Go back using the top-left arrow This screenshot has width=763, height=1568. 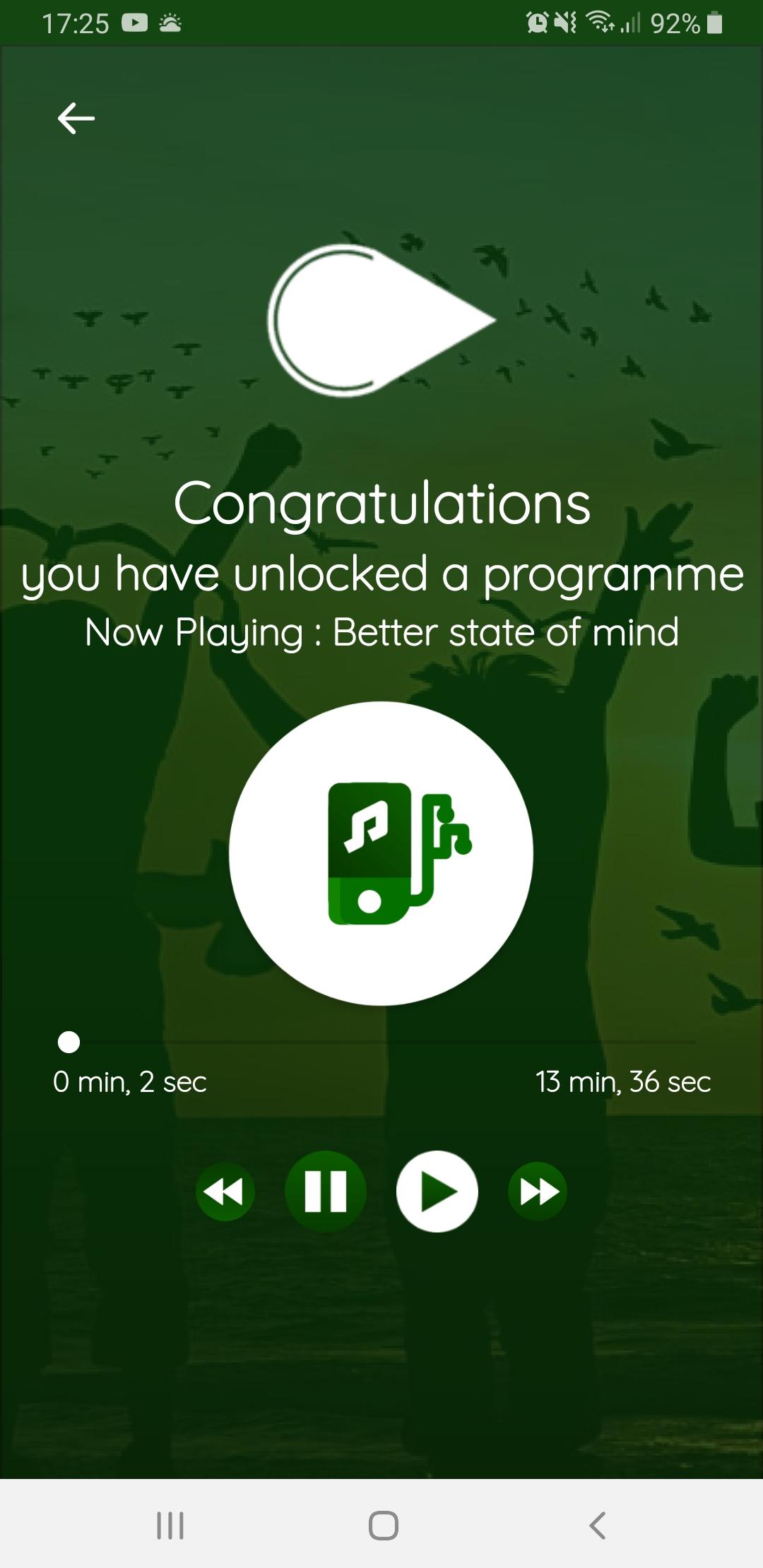point(76,118)
